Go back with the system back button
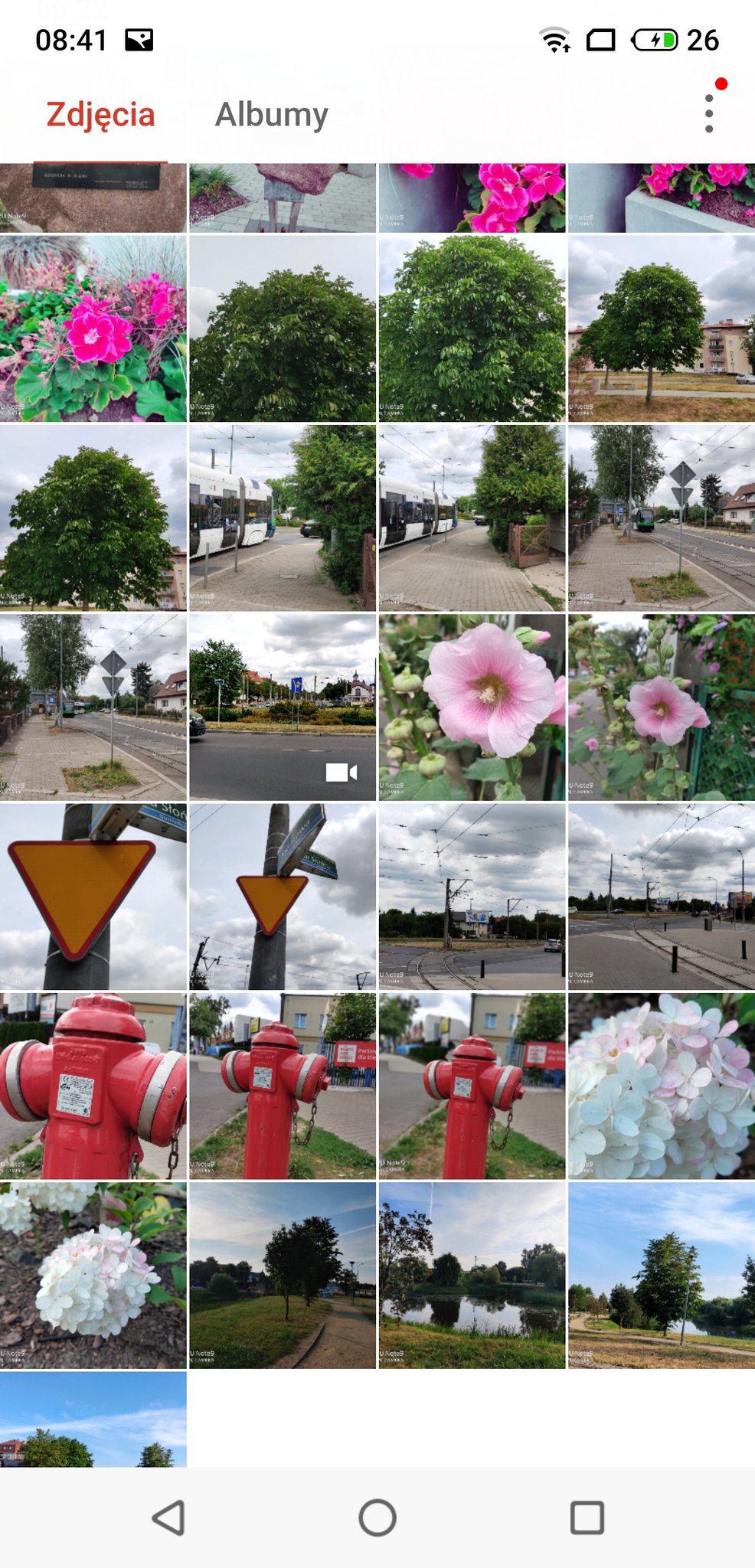Viewport: 755px width, 1568px height. coord(168,1517)
